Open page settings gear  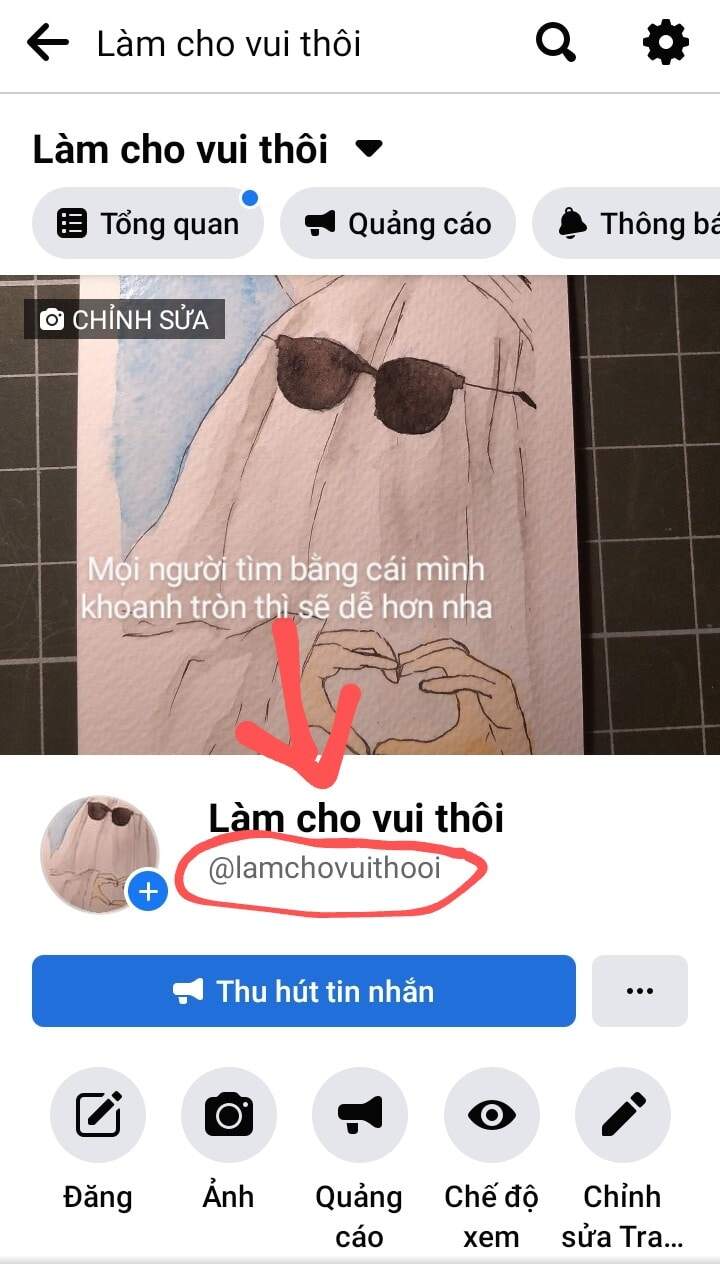point(665,43)
